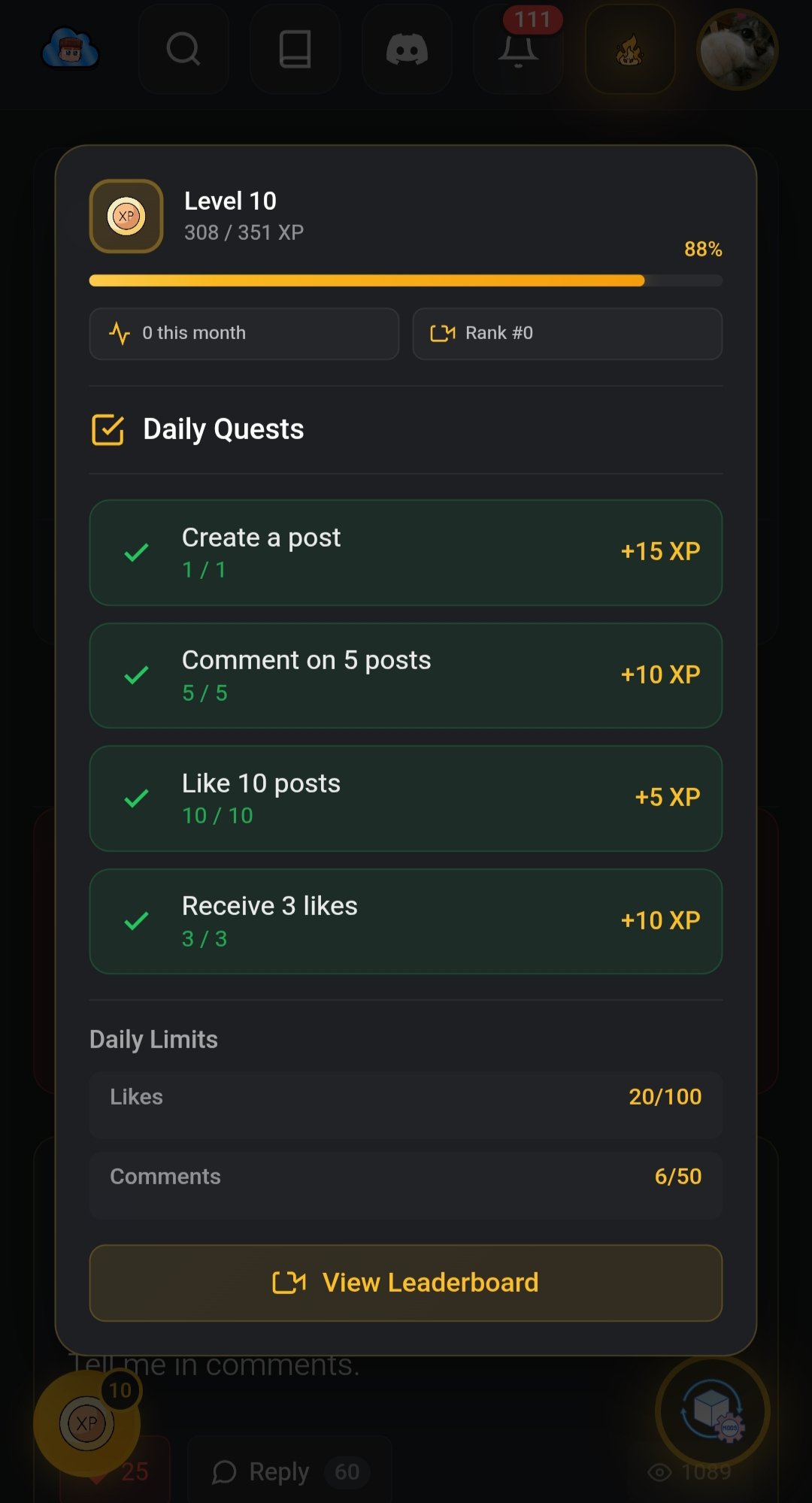
Task: Open the Discord icon in the top bar
Action: coord(407,50)
